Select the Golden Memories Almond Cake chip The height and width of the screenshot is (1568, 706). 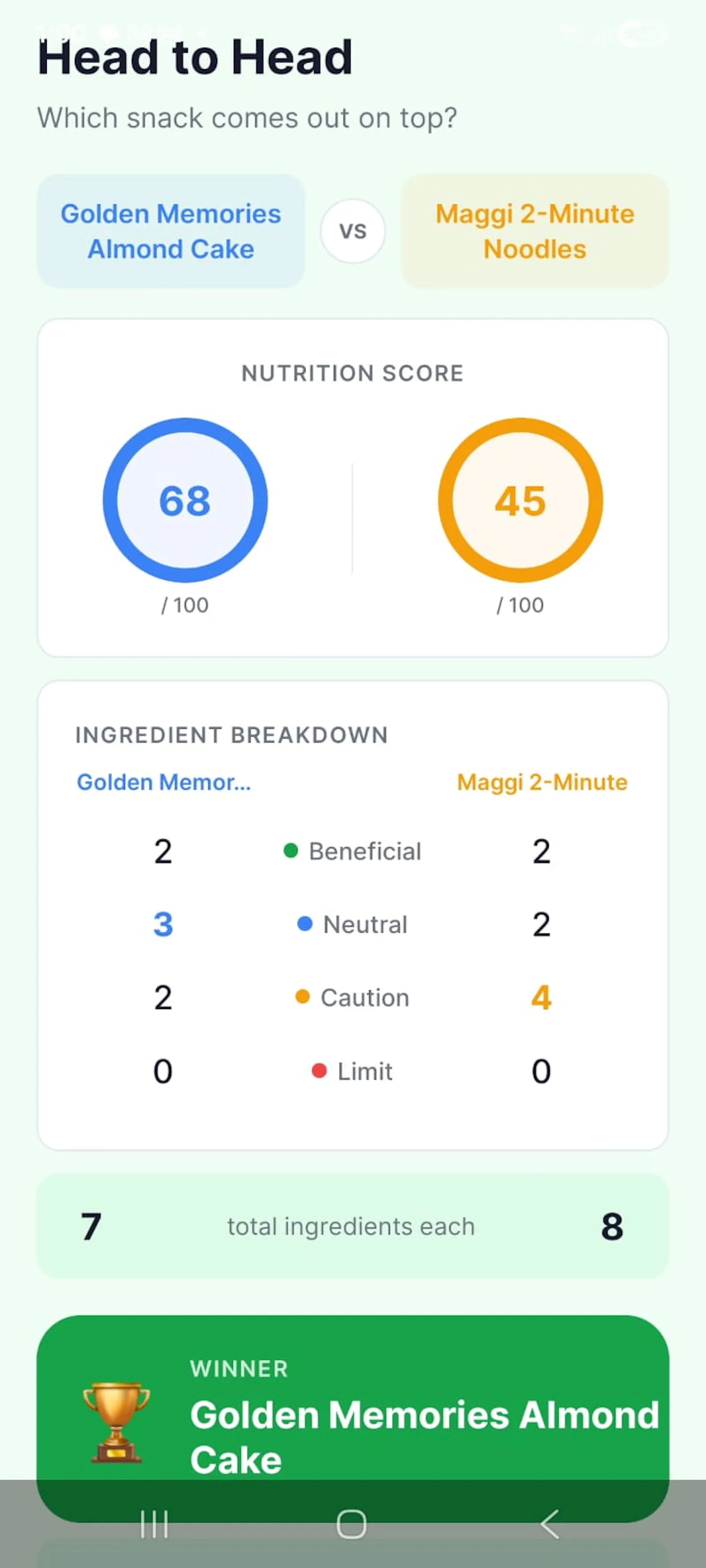[x=171, y=231]
